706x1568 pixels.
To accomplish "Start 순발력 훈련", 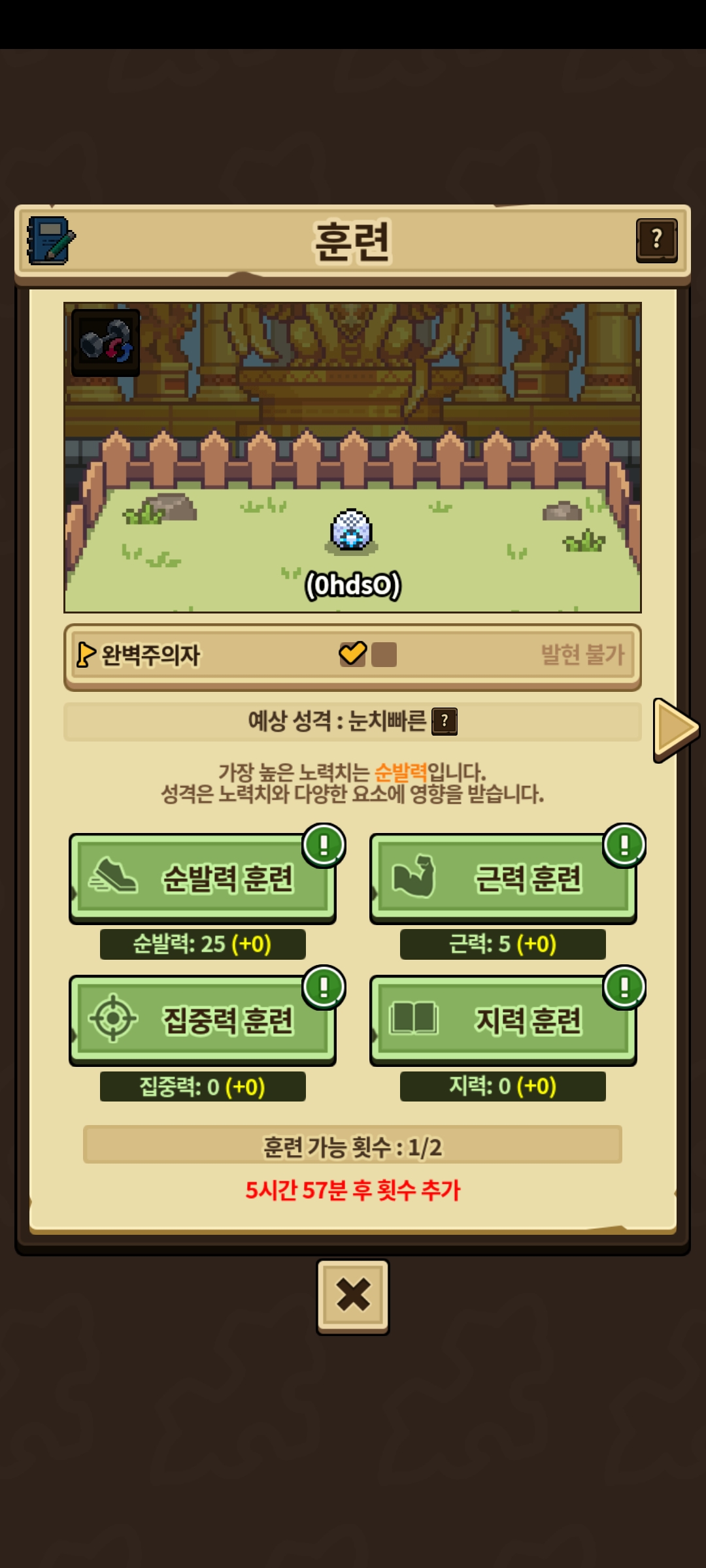I will pos(203,878).
